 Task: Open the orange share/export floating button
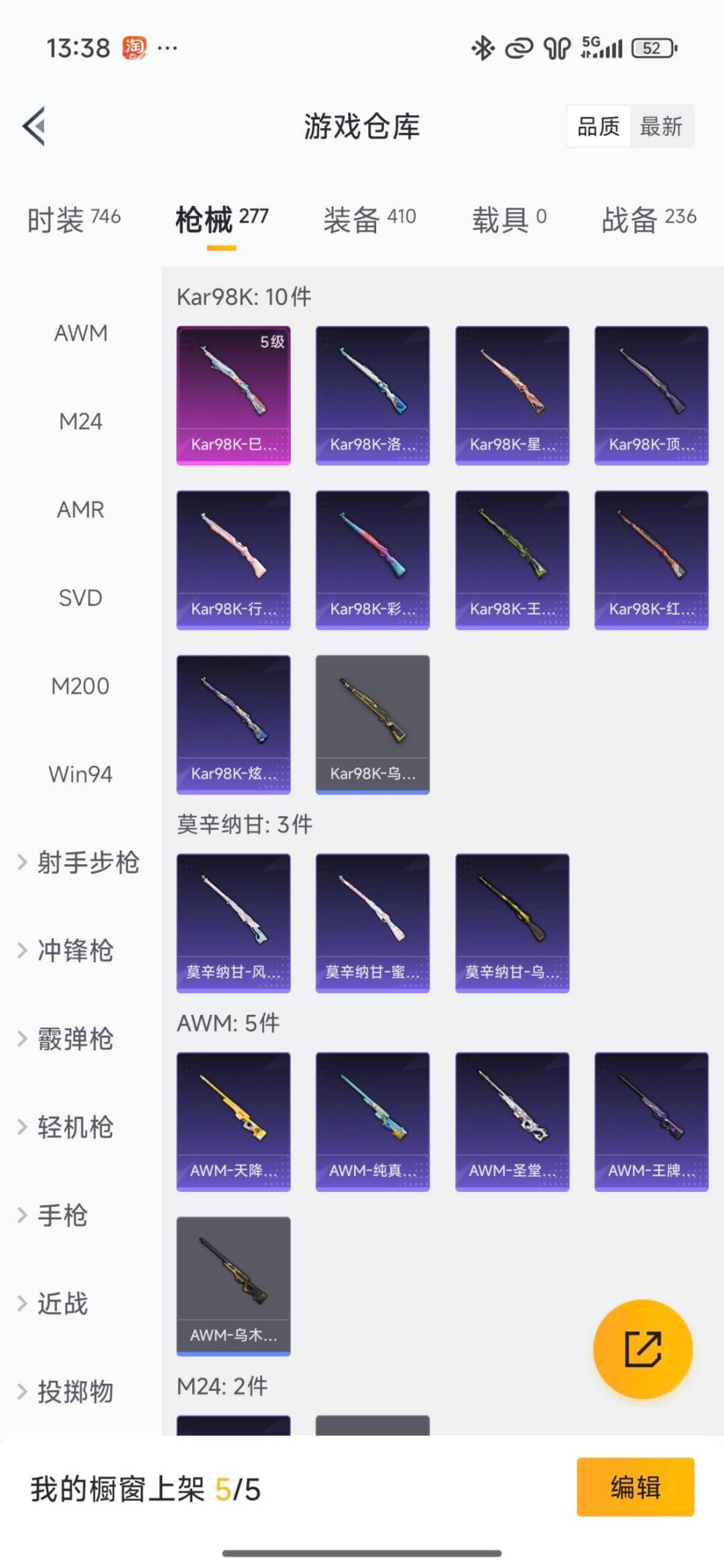pos(643,1349)
